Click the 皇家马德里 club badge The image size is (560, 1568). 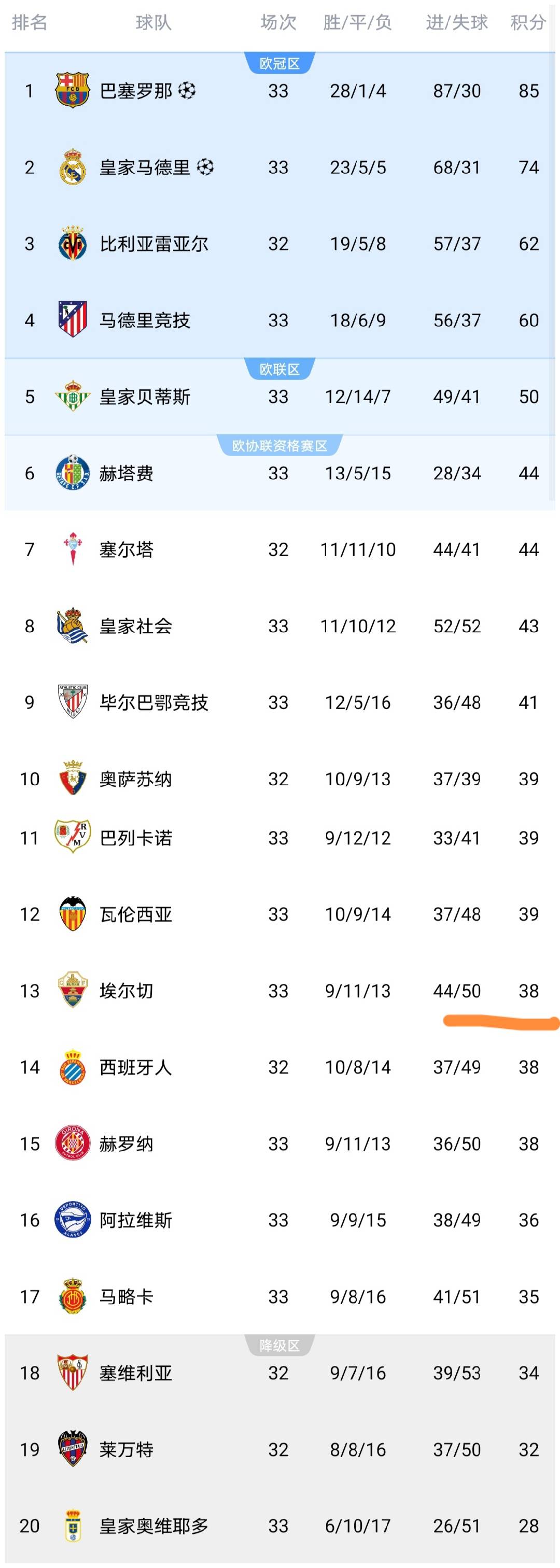pyautogui.click(x=72, y=167)
